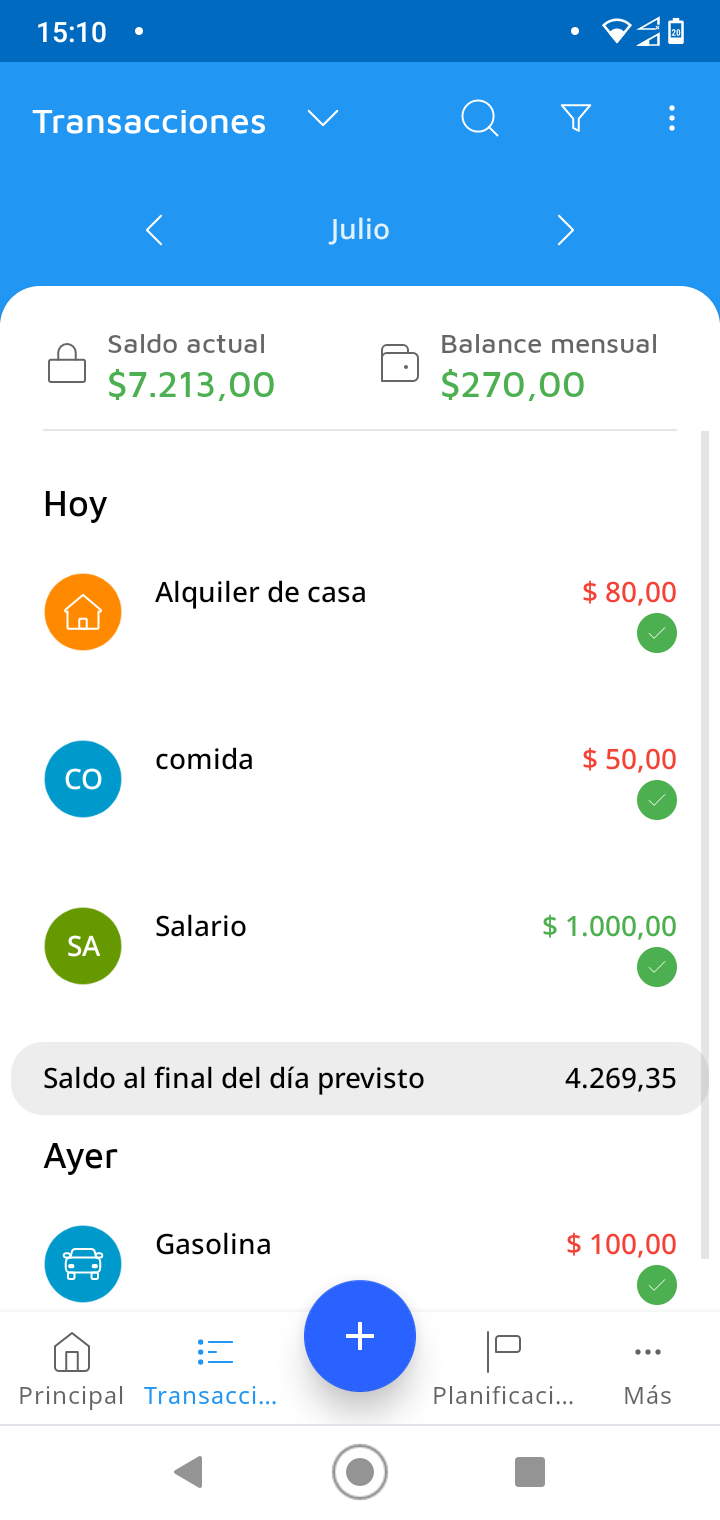Toggle the paid check on the comida expense
The image size is (720, 1520).
click(x=657, y=800)
